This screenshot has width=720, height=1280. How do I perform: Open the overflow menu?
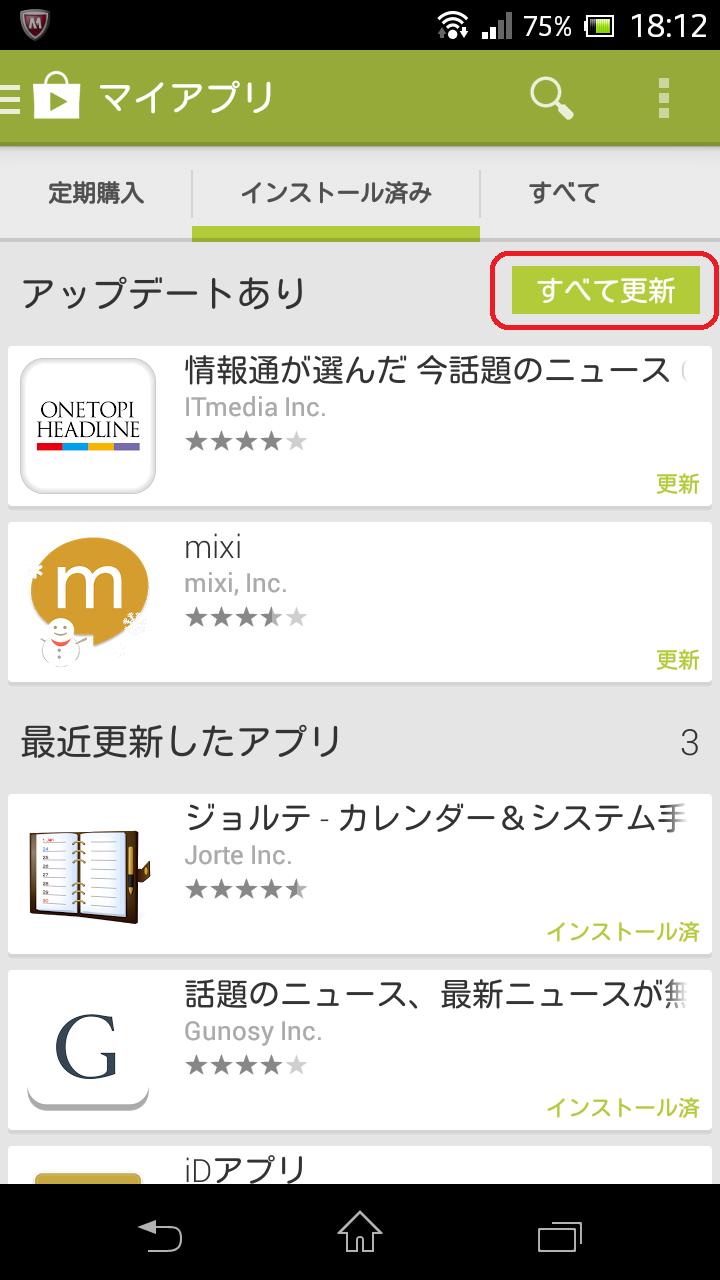click(x=664, y=98)
